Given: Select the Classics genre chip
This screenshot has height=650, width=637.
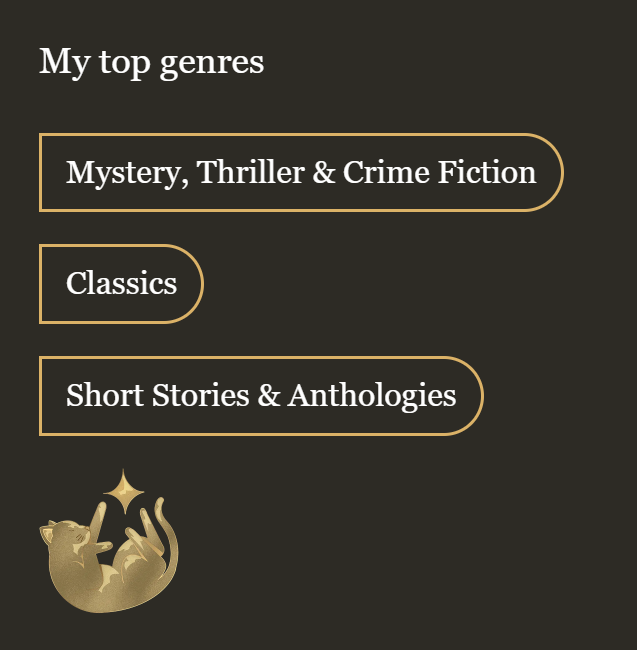Looking at the screenshot, I should (121, 284).
